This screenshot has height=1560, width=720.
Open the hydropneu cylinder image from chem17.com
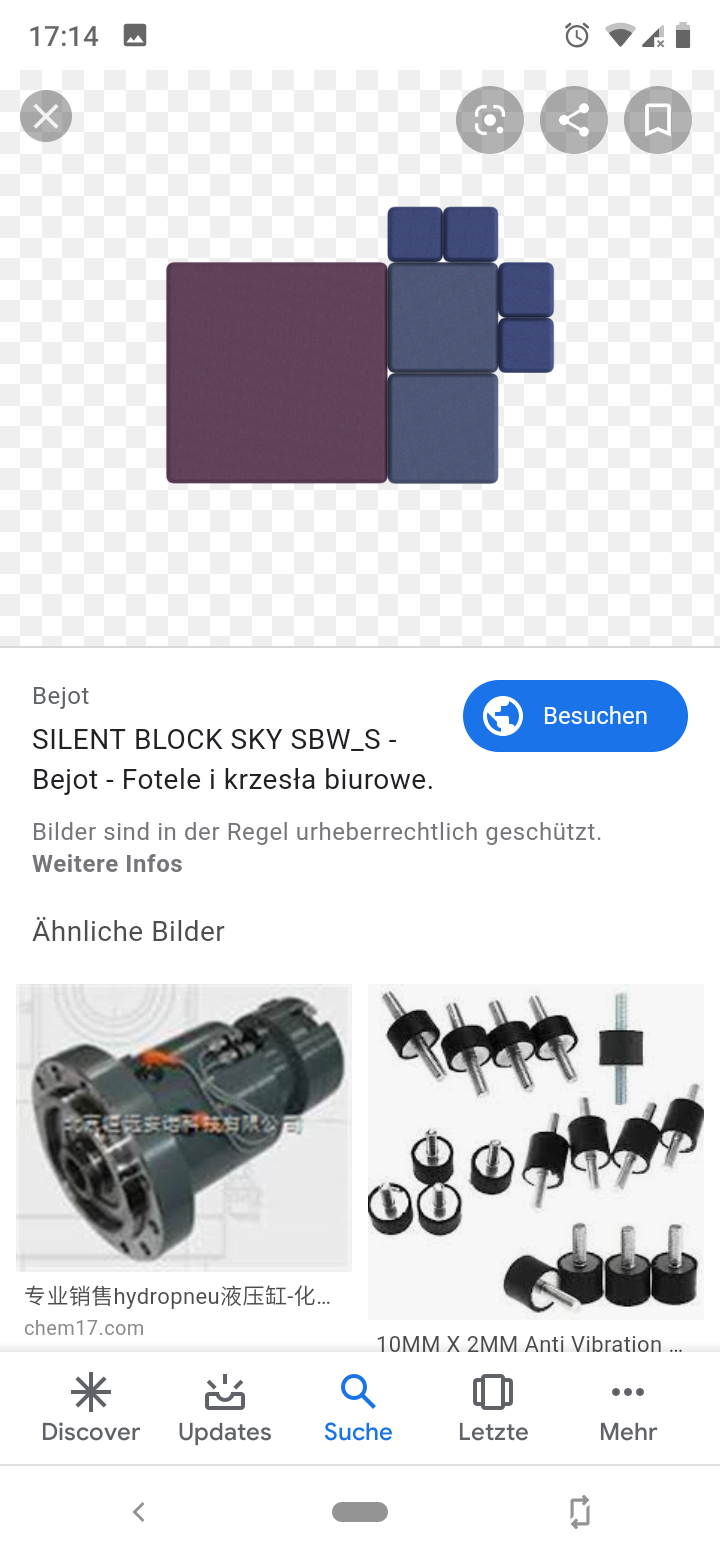coord(184,1127)
